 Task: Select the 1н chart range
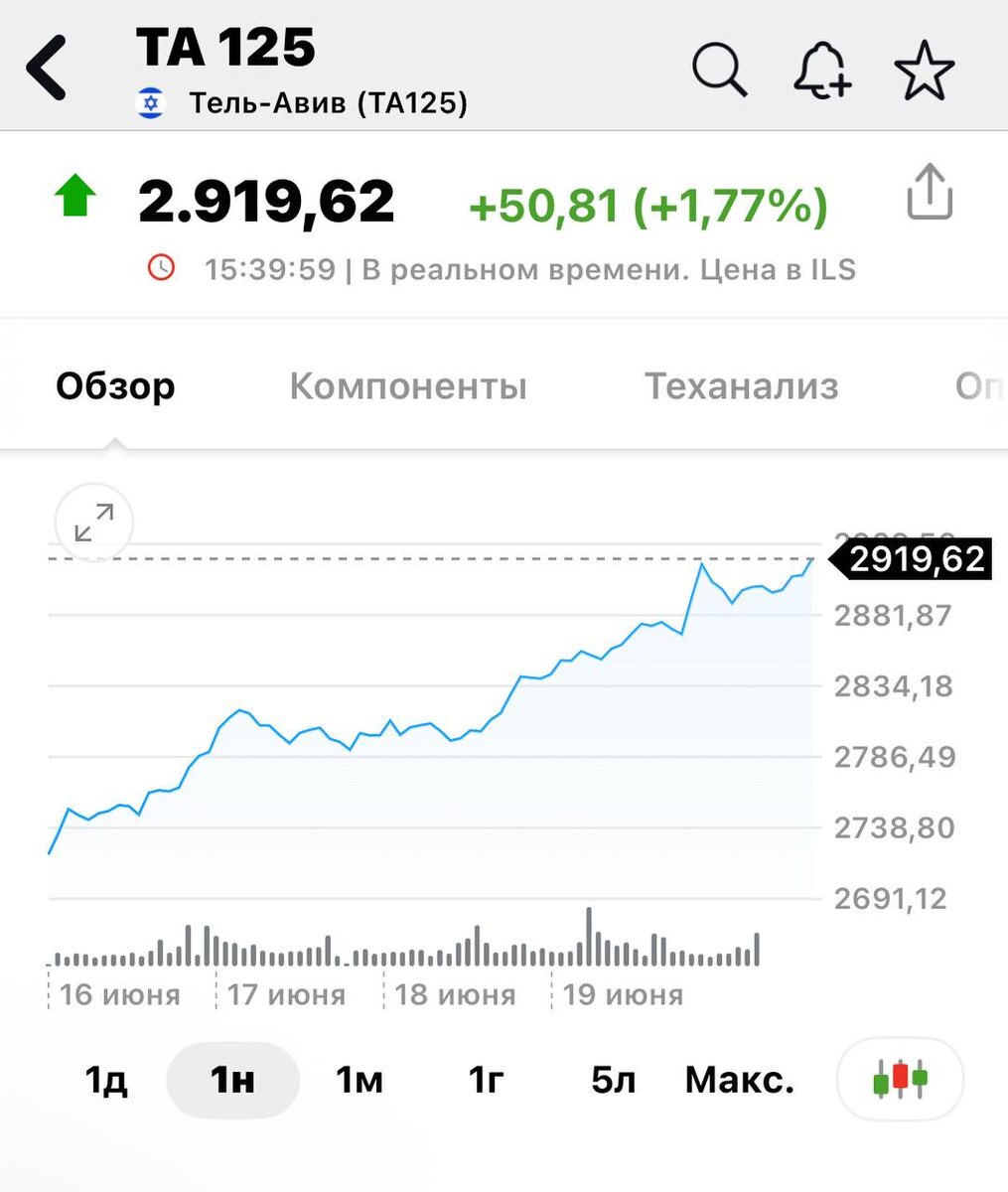(x=232, y=1080)
